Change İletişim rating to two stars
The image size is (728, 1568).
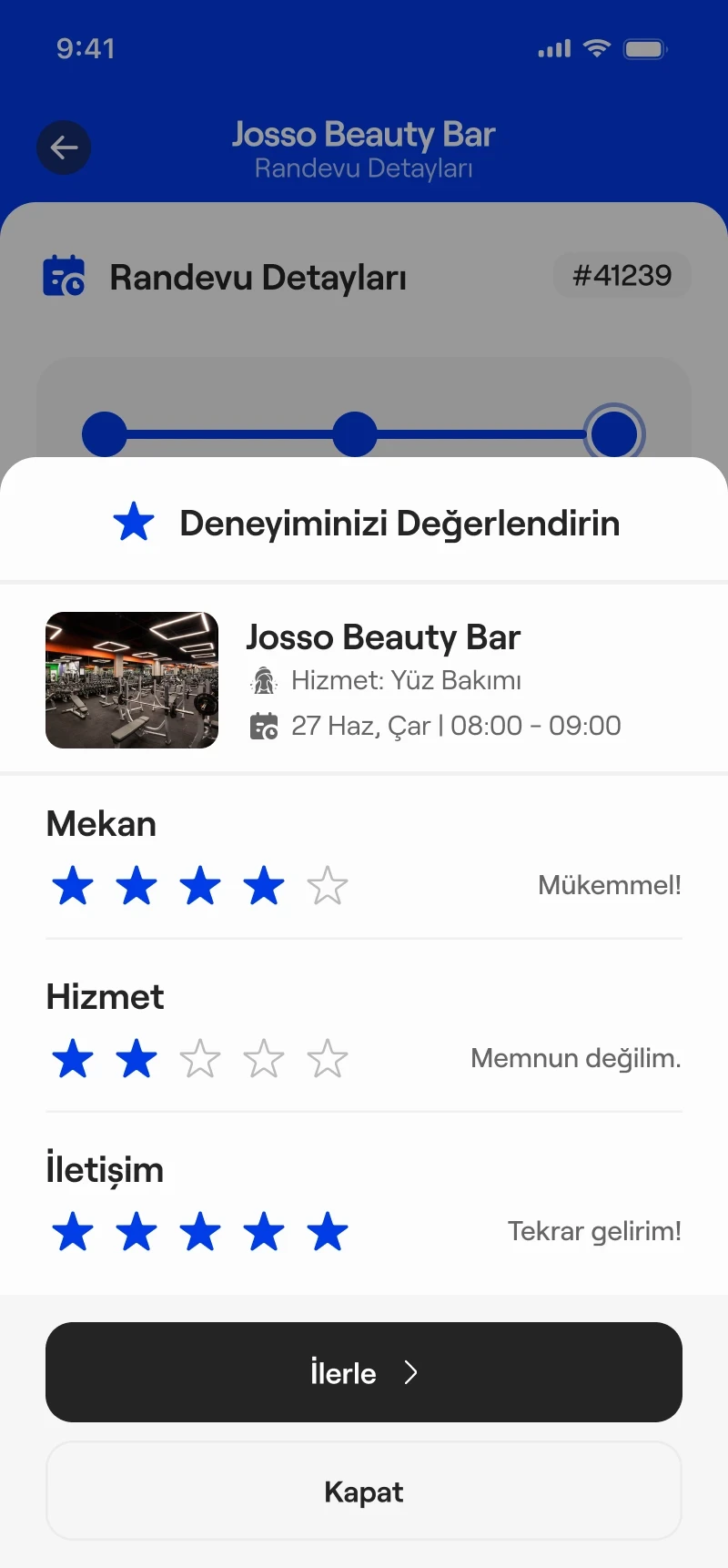coord(136,1231)
